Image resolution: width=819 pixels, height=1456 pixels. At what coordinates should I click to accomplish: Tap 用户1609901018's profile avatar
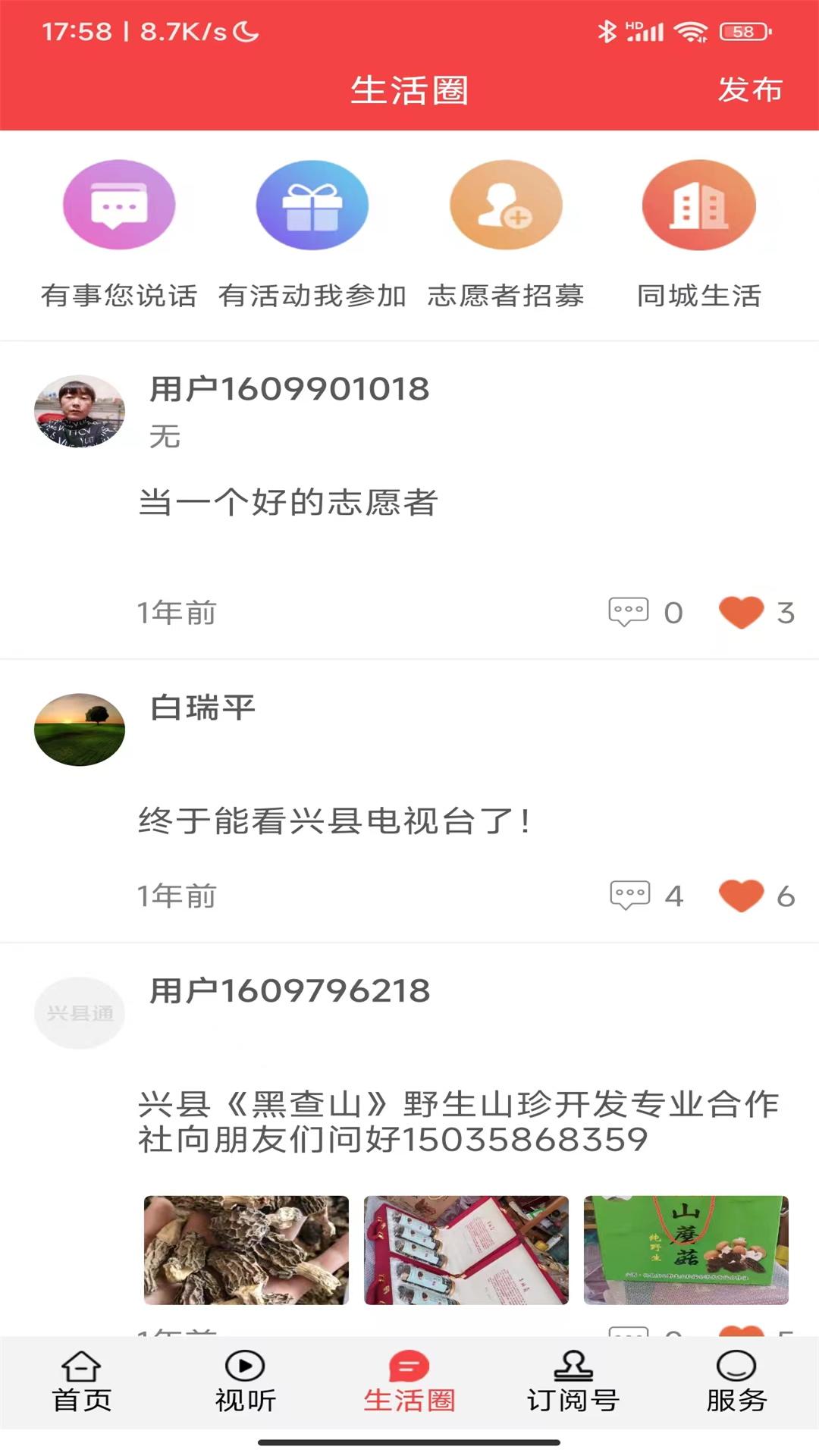click(80, 409)
